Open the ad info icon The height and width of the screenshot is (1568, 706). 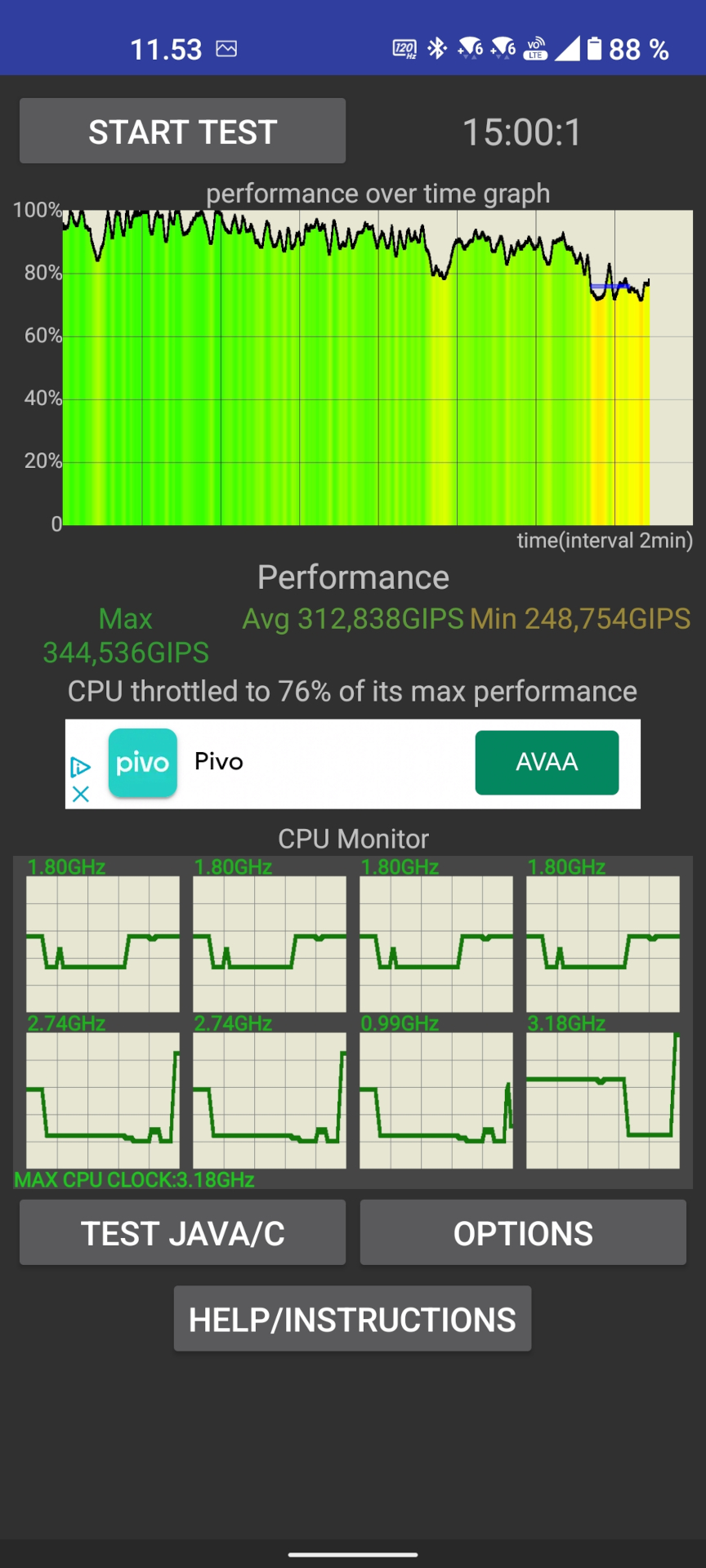coord(80,767)
